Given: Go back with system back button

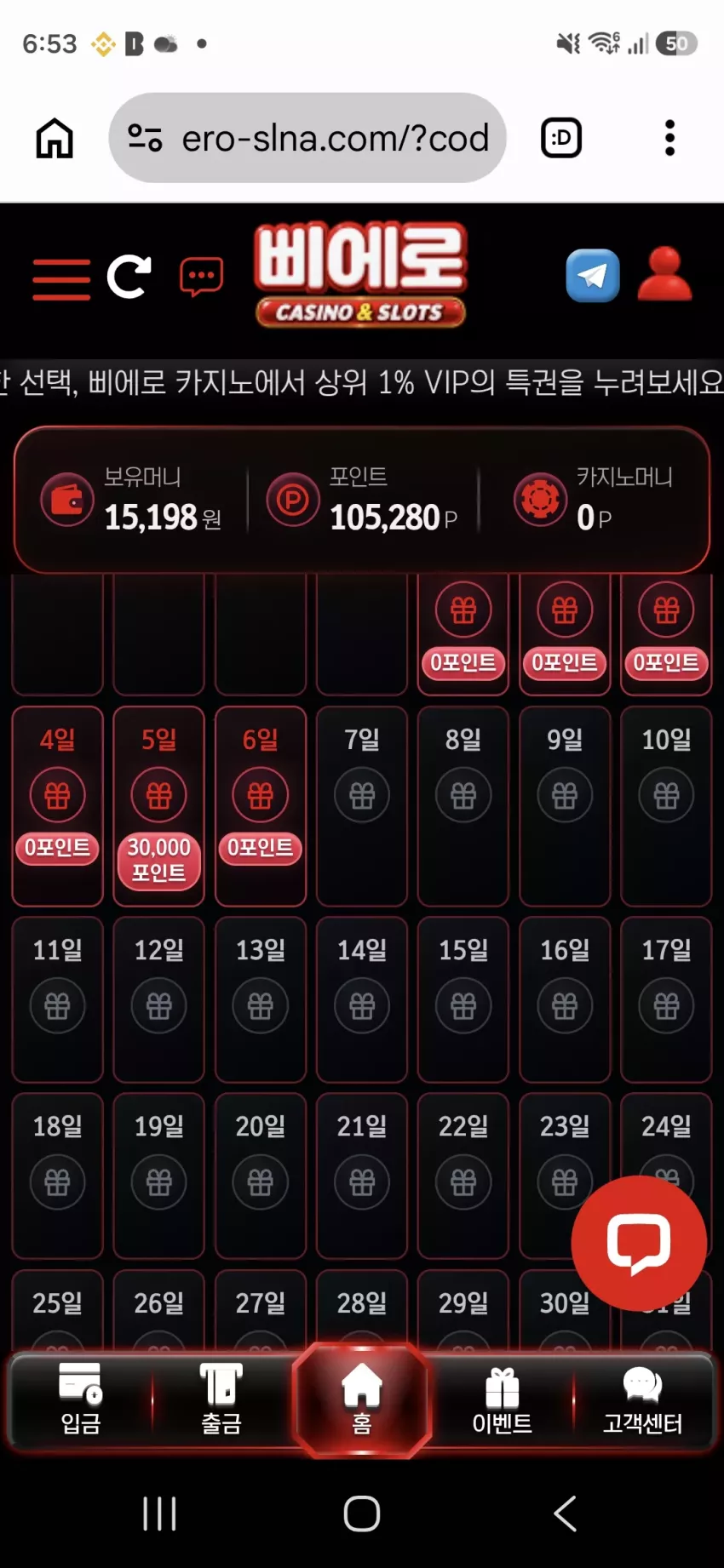Looking at the screenshot, I should 565,1514.
